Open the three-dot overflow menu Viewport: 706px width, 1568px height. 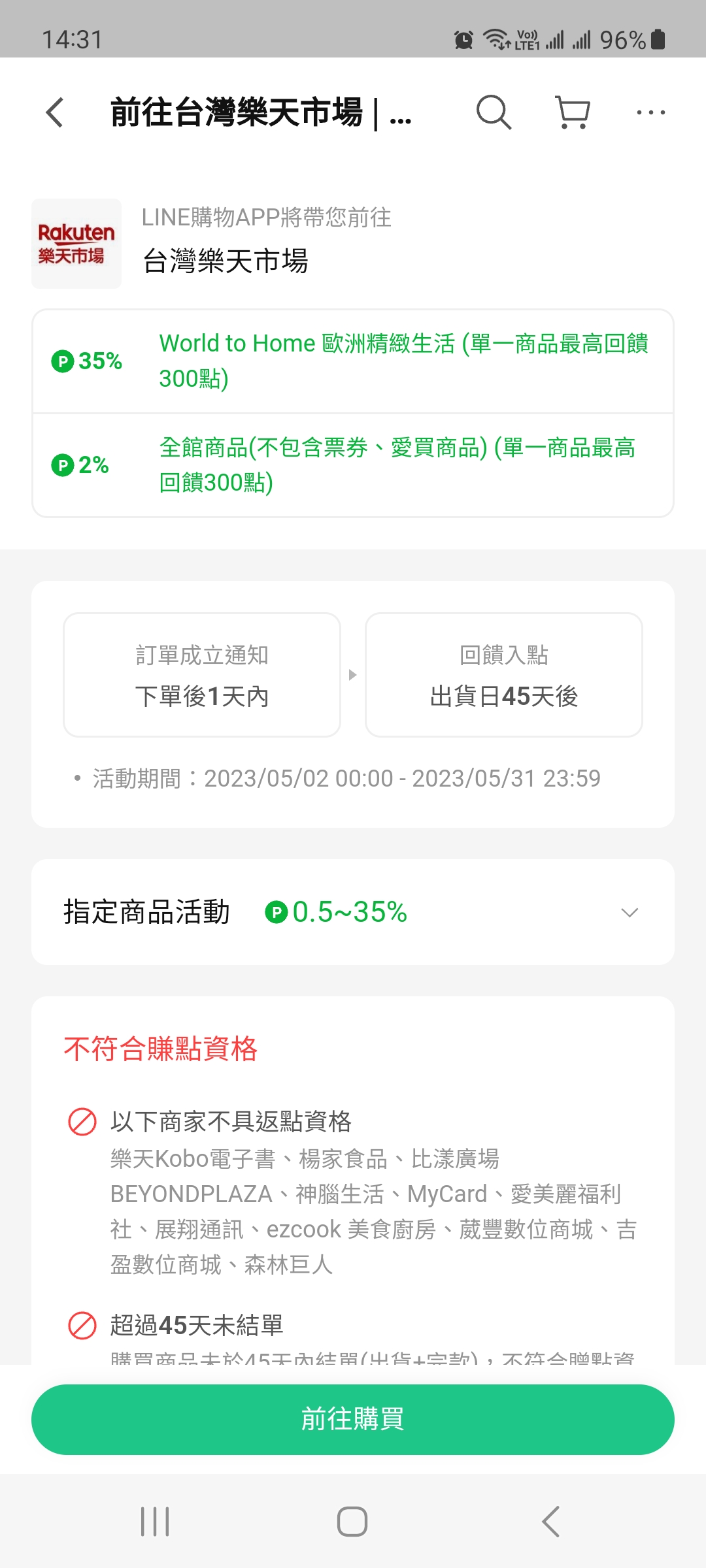[651, 112]
